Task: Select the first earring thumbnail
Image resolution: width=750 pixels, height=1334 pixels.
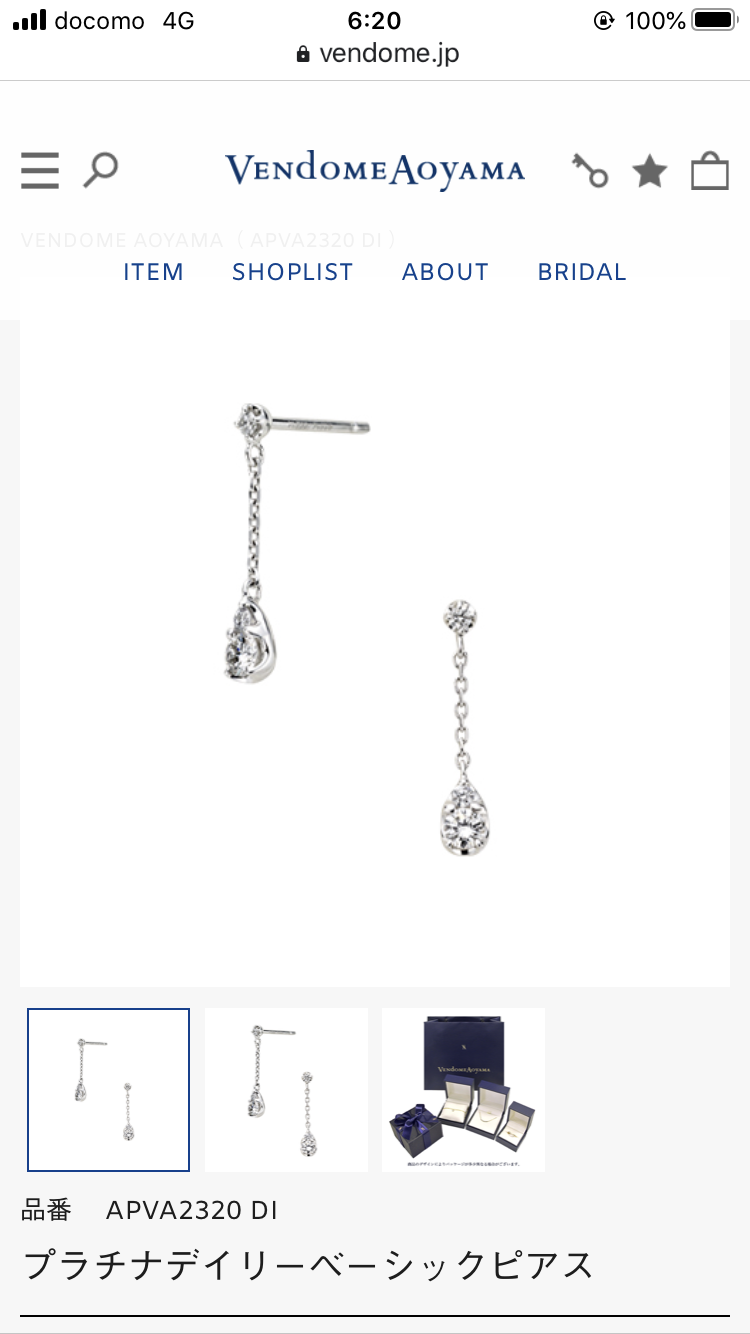Action: (108, 1089)
